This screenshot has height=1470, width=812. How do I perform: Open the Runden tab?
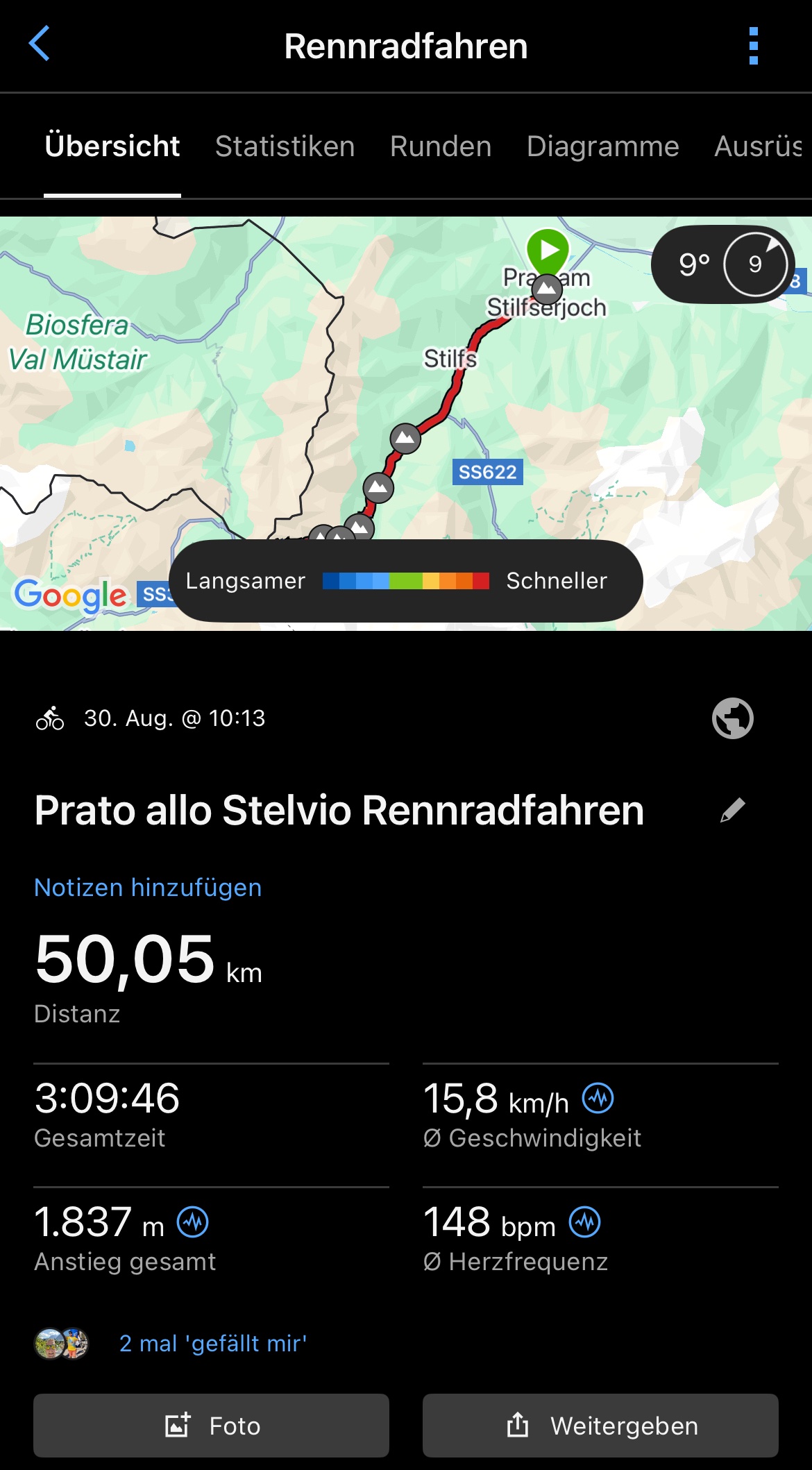[441, 146]
